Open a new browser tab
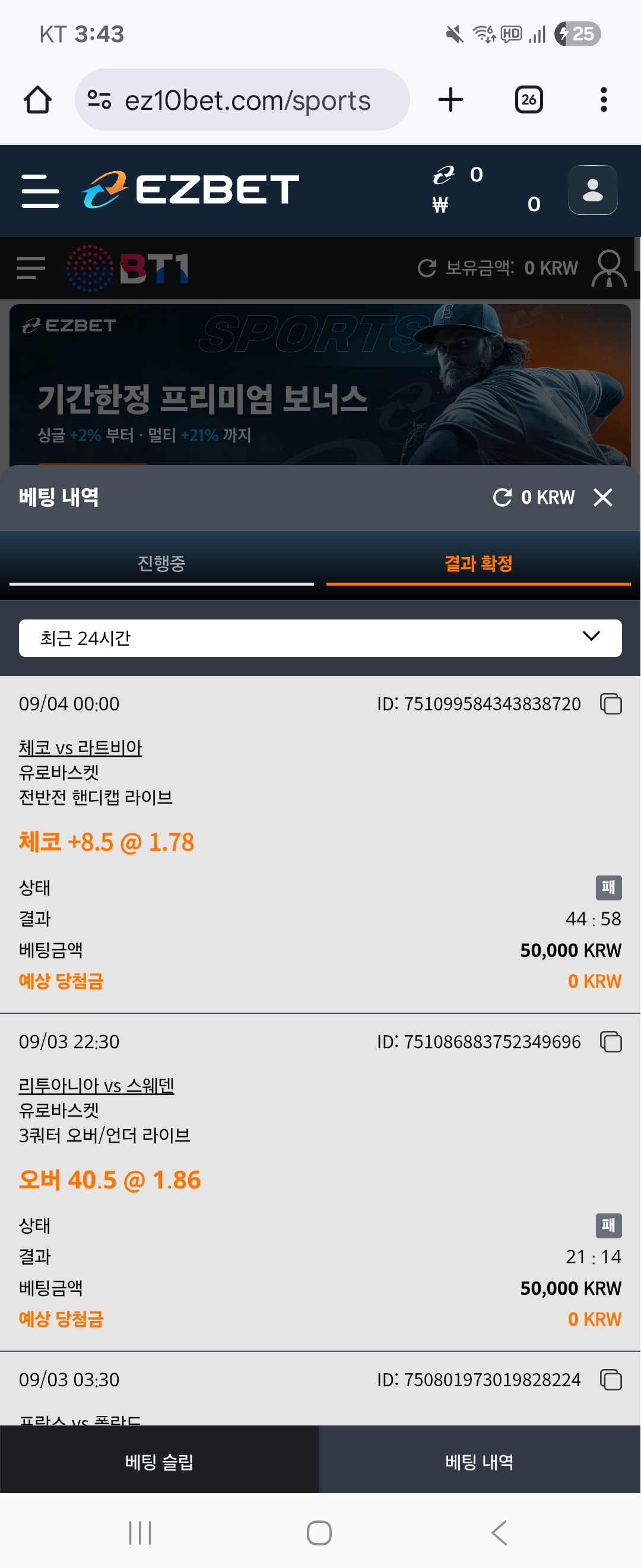 [450, 100]
